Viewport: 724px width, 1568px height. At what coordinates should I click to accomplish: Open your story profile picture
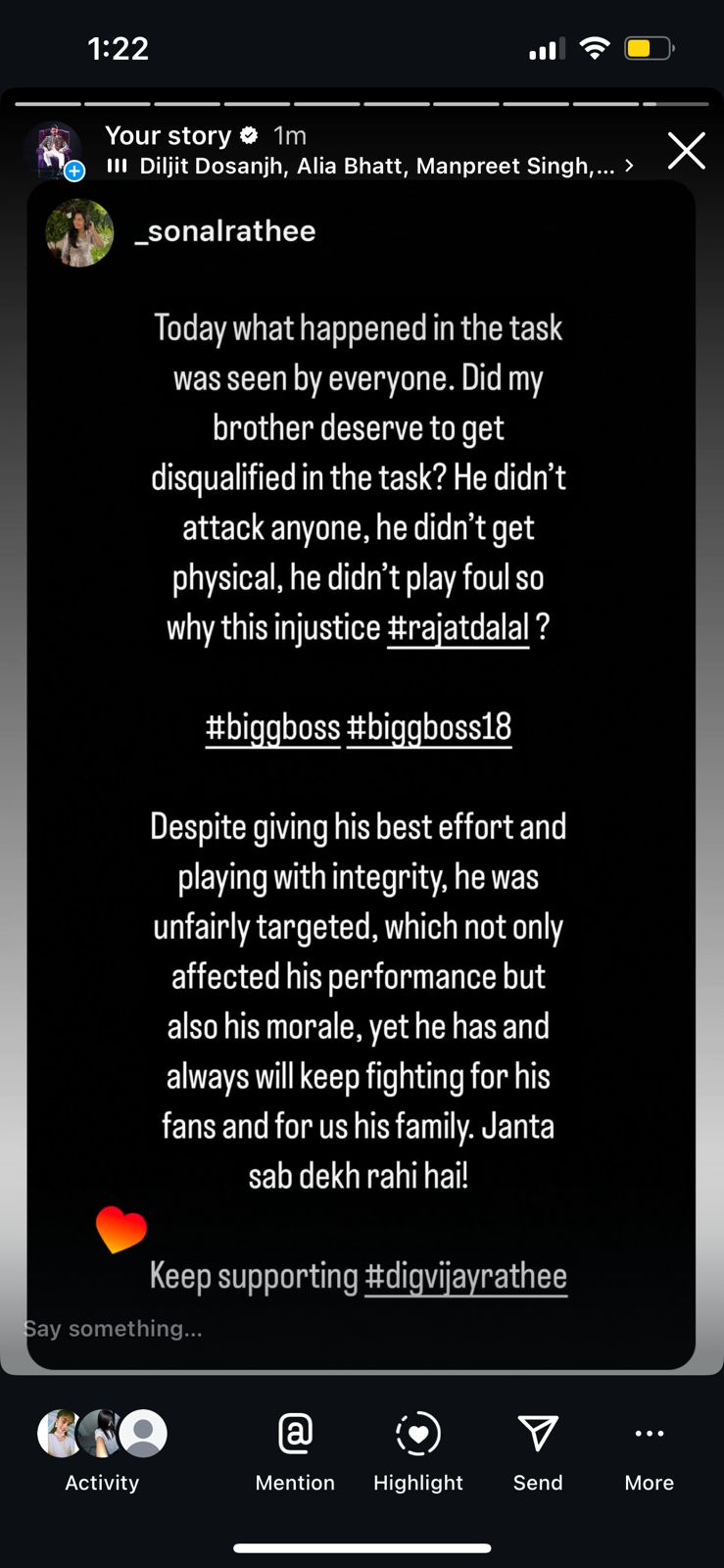52,150
